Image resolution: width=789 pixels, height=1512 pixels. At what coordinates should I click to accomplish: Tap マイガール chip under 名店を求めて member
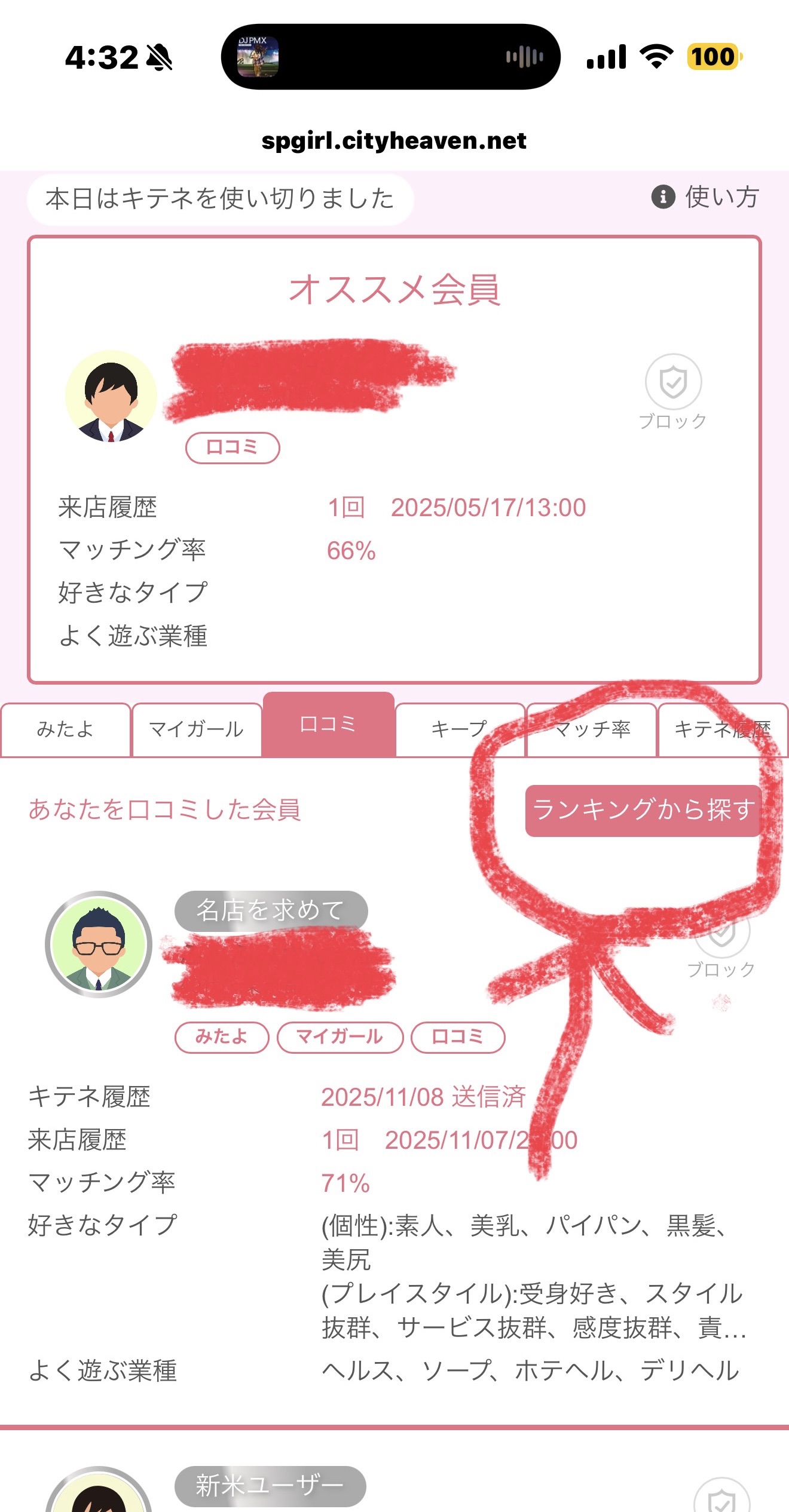click(340, 1036)
